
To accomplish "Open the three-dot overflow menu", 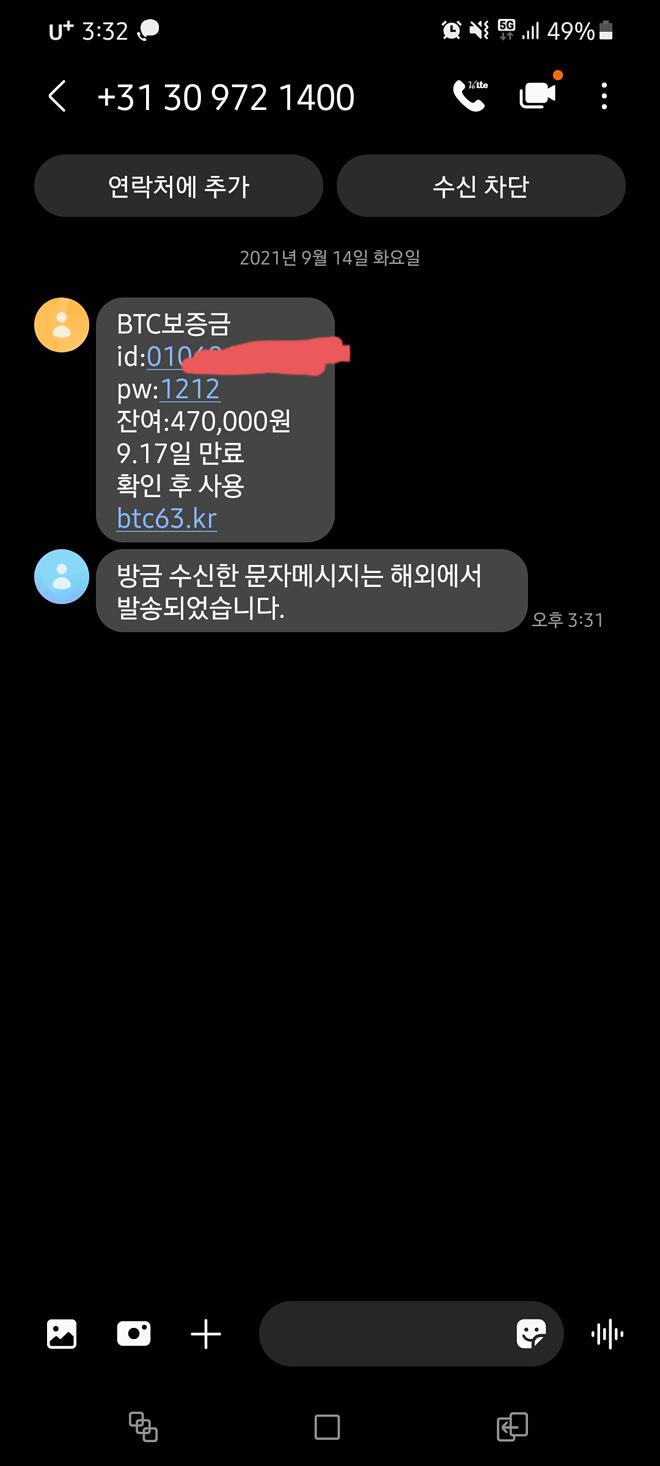I will 604,96.
